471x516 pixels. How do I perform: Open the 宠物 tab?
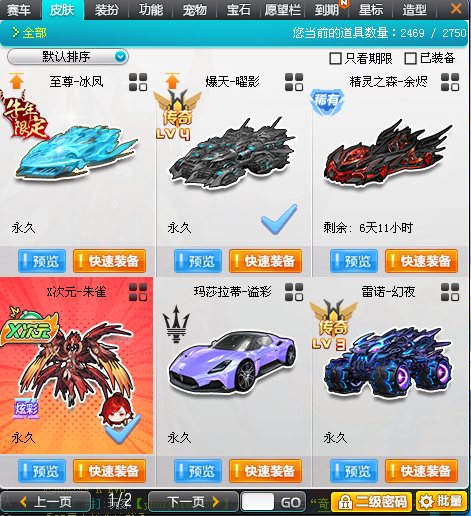(x=195, y=9)
